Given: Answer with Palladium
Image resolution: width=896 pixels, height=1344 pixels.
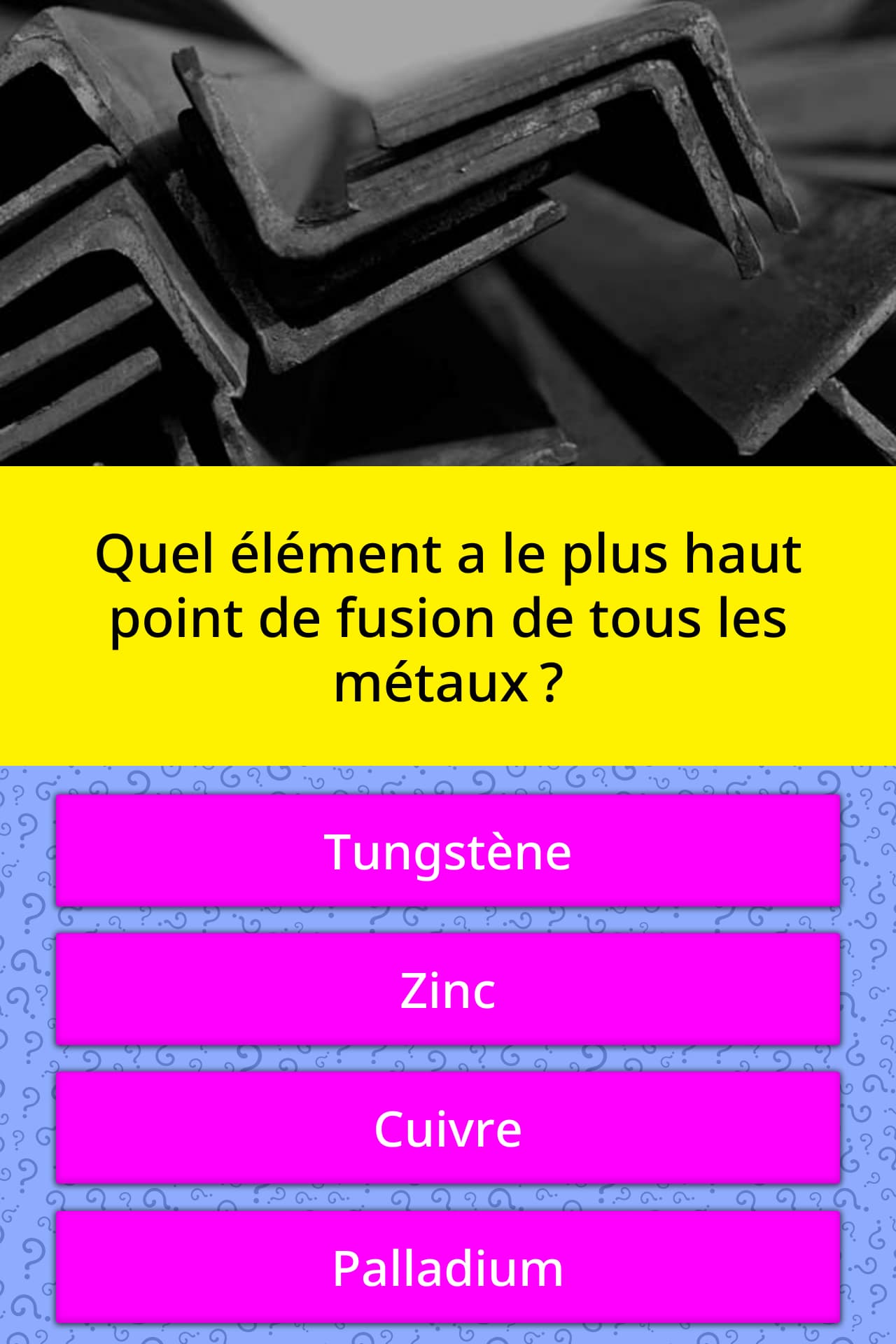Looking at the screenshot, I should pyautogui.click(x=448, y=1267).
